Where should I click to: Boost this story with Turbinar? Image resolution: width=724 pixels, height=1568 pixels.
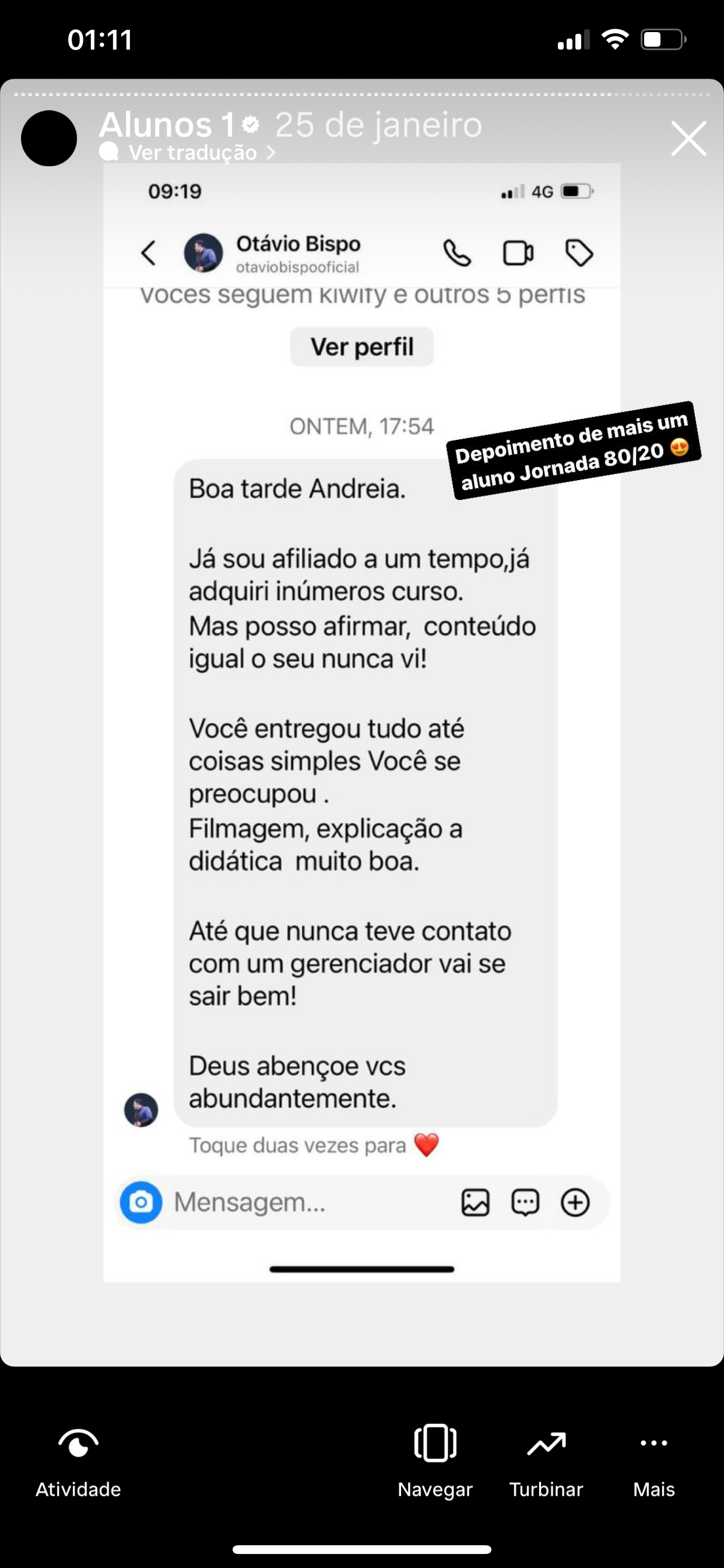pyautogui.click(x=546, y=1461)
